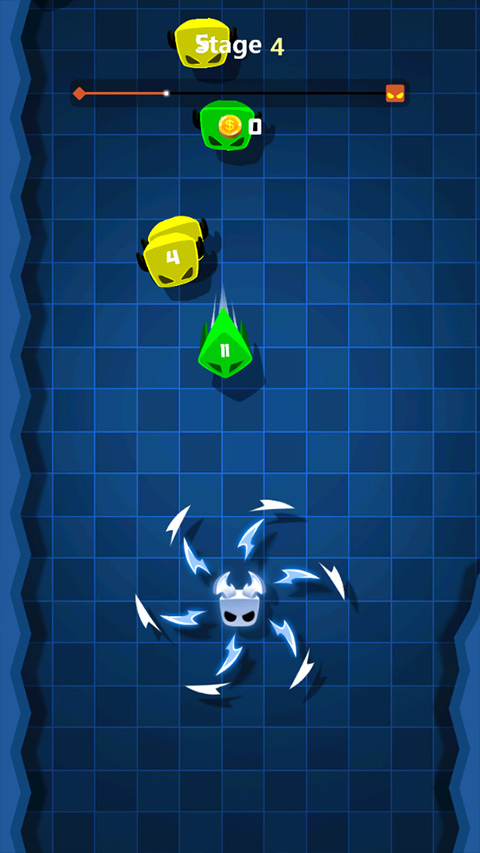480x853 pixels.
Task: Tap the green enemy numbered 11
Action: [224, 344]
